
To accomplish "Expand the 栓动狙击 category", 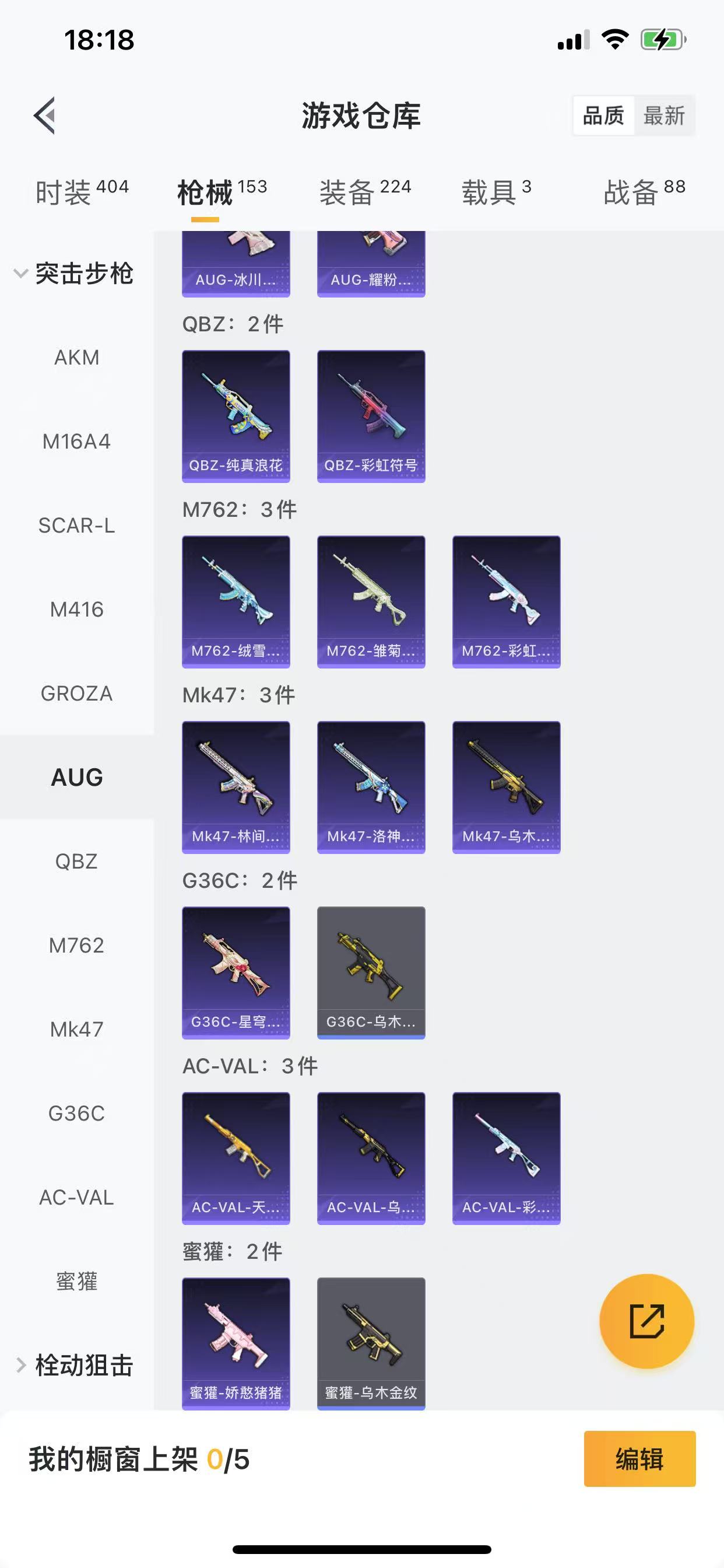I will point(73,1366).
